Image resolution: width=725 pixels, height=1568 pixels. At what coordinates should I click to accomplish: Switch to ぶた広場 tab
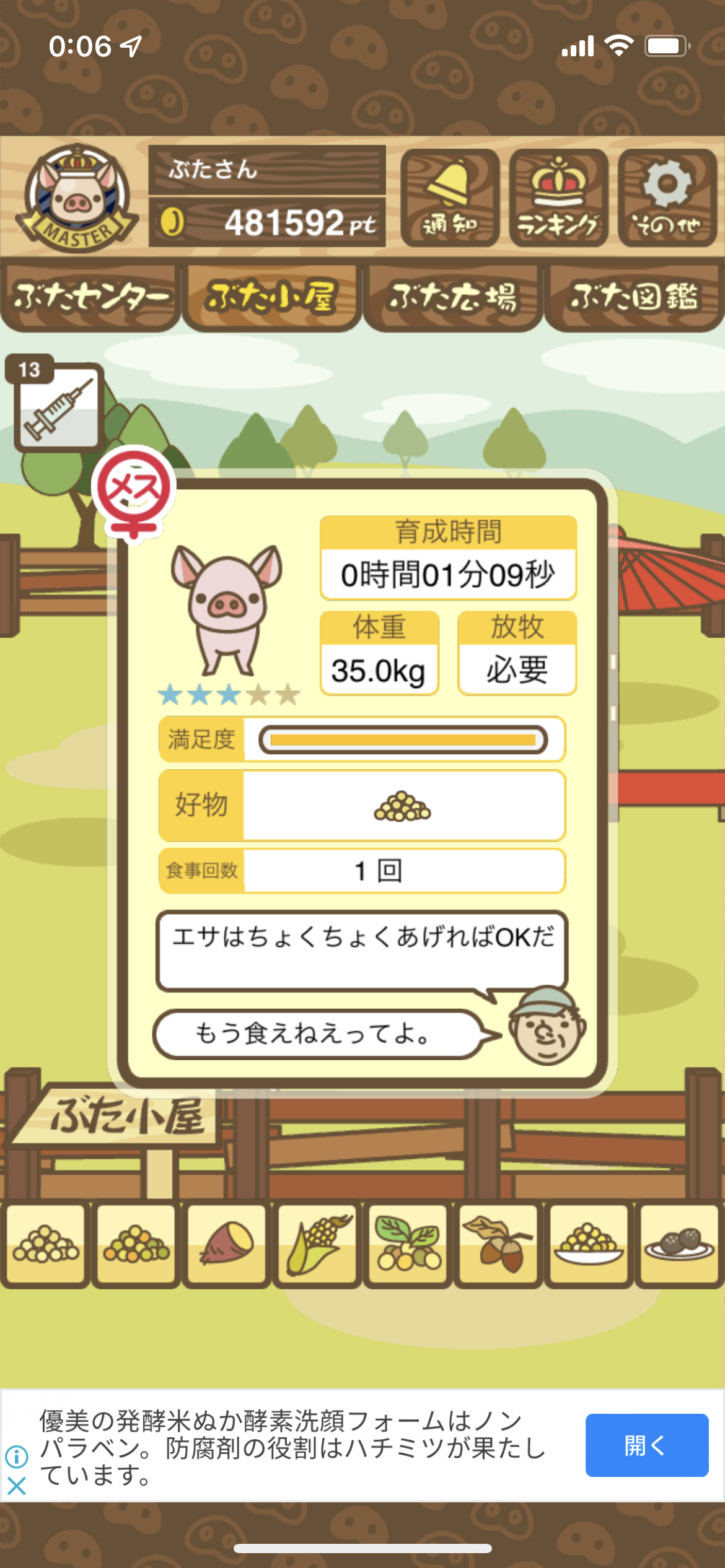(453, 298)
